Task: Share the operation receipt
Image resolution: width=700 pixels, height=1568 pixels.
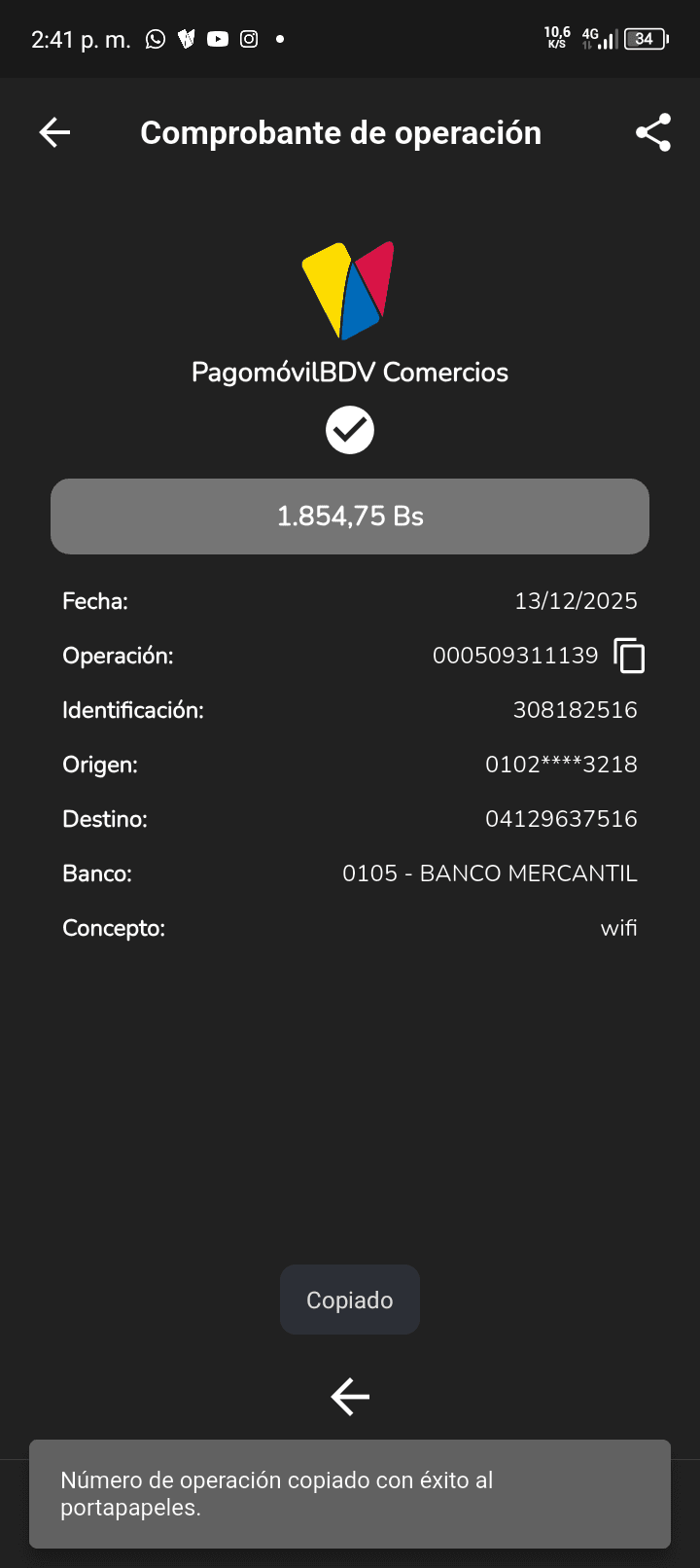Action: [653, 132]
